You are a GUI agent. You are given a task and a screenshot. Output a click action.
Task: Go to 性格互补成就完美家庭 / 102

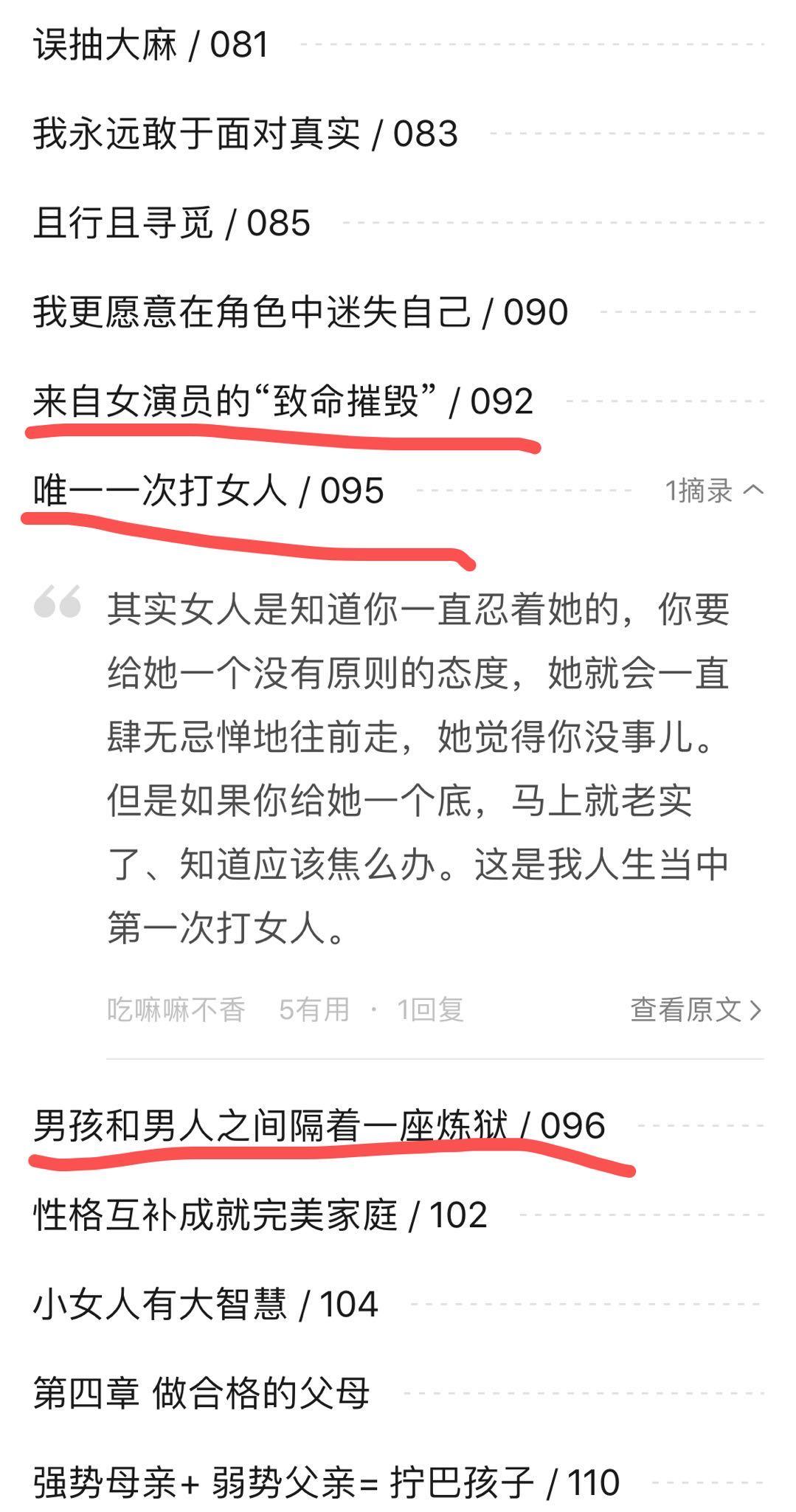pyautogui.click(x=398, y=1215)
